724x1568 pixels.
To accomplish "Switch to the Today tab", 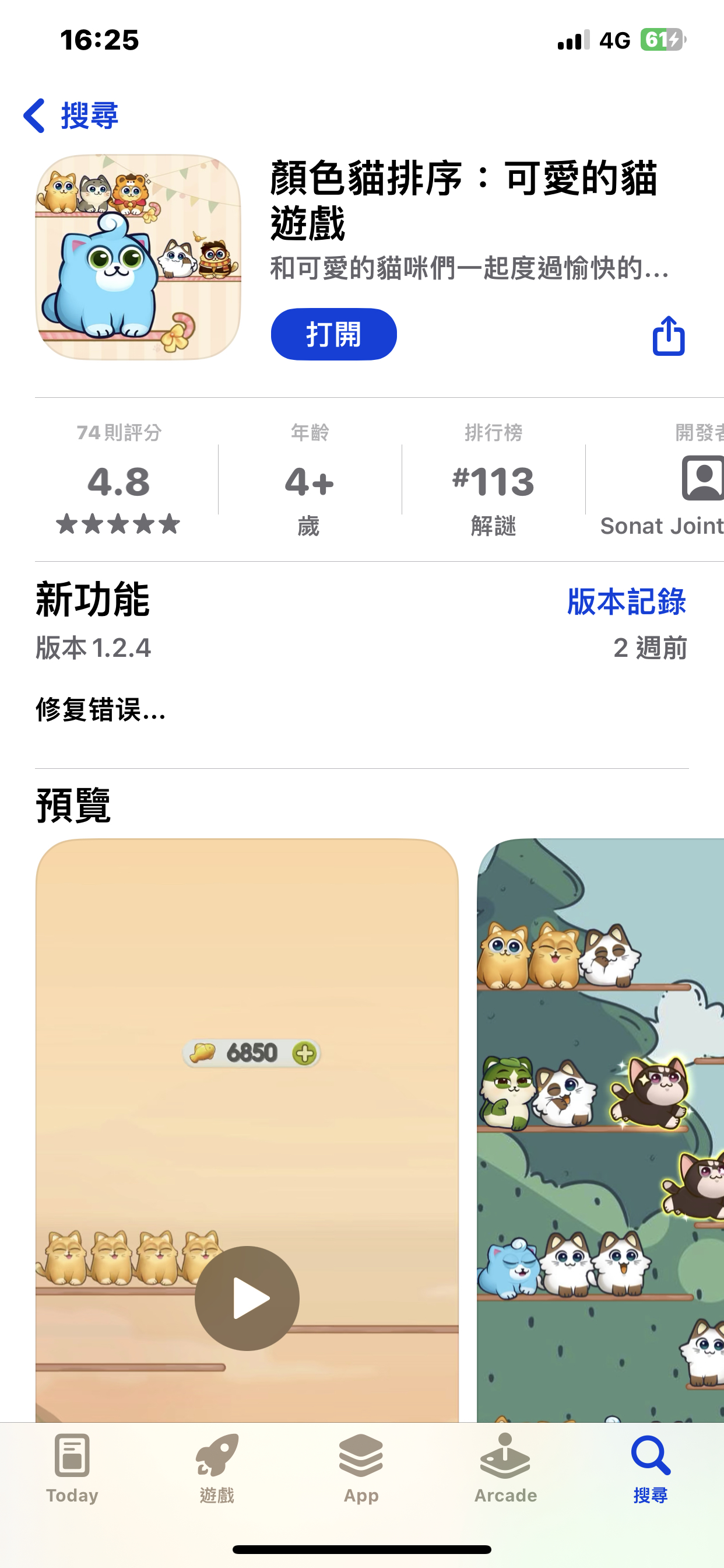I will tap(72, 1468).
